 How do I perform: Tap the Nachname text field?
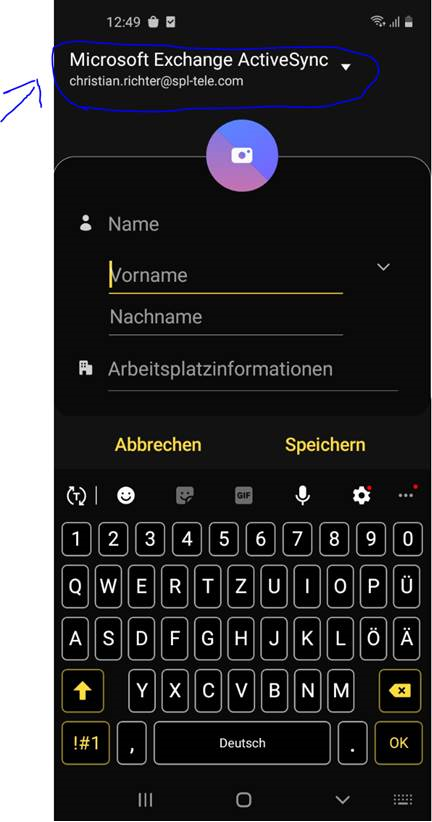click(225, 317)
